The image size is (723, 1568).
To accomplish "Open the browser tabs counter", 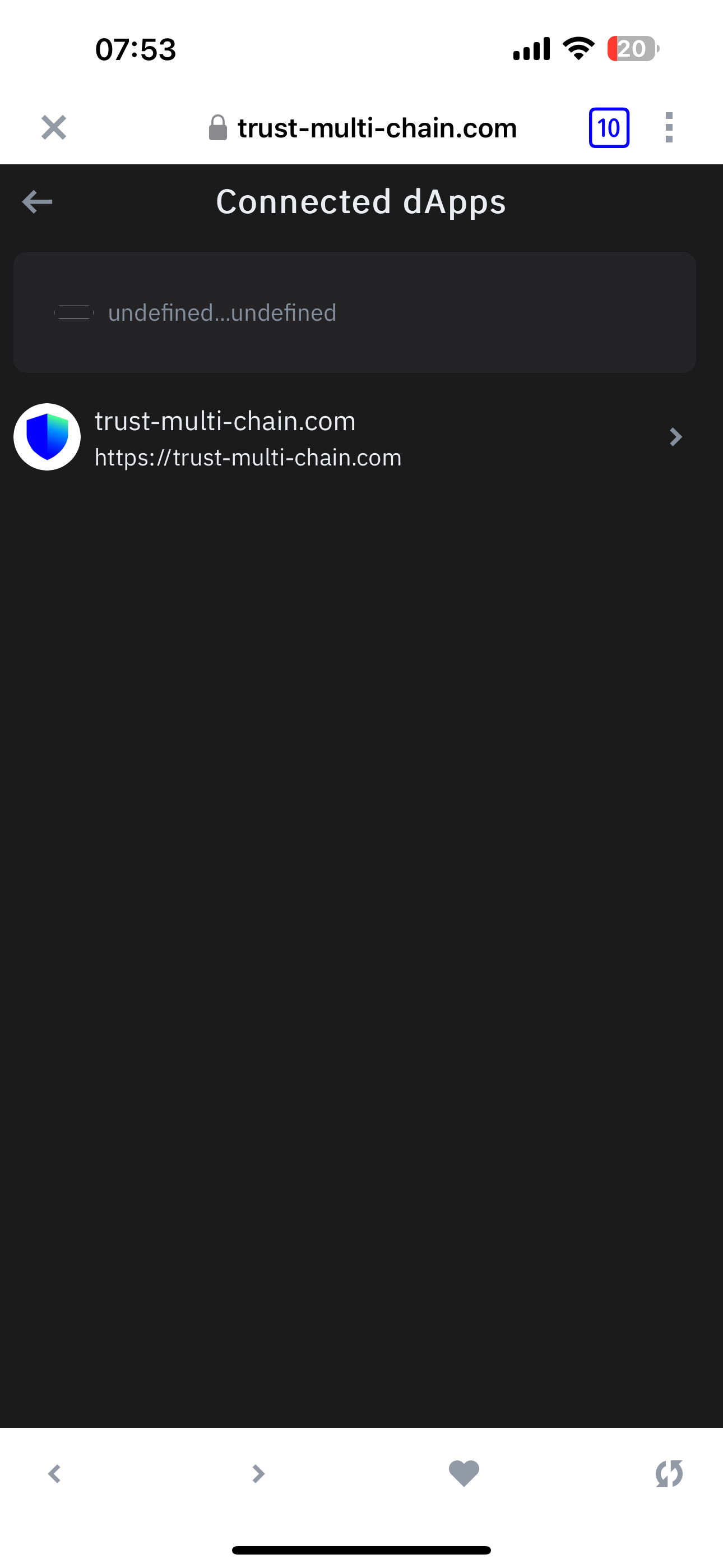I will pos(609,128).
